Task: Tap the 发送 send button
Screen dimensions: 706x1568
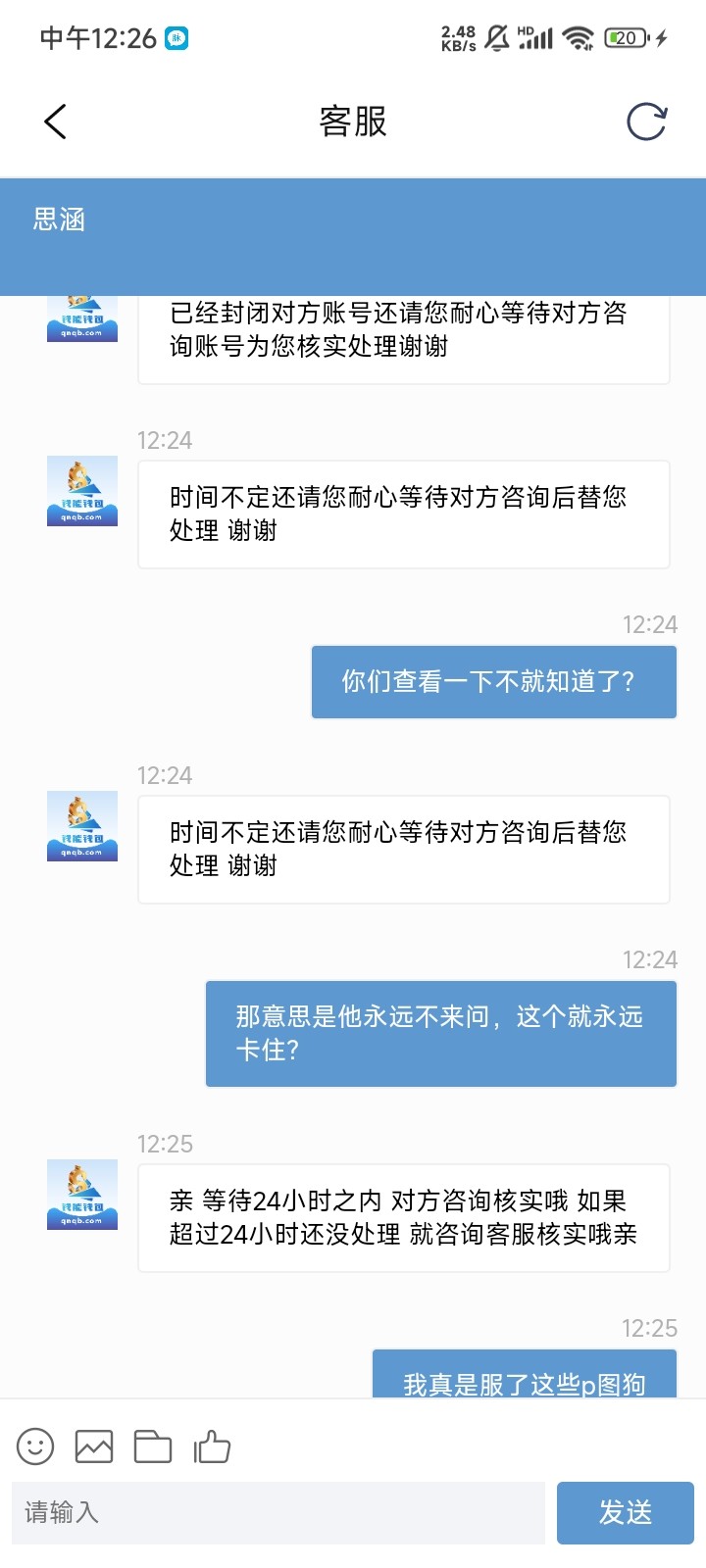Action: coord(626,1512)
